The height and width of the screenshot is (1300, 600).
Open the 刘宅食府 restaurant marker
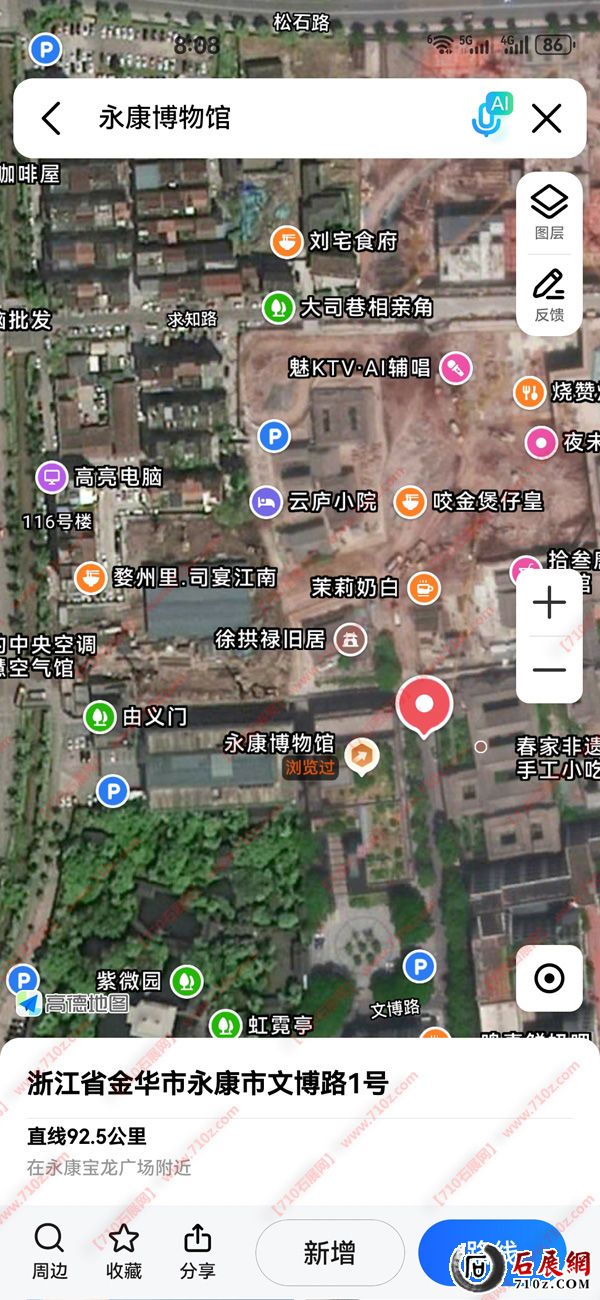tap(287, 241)
